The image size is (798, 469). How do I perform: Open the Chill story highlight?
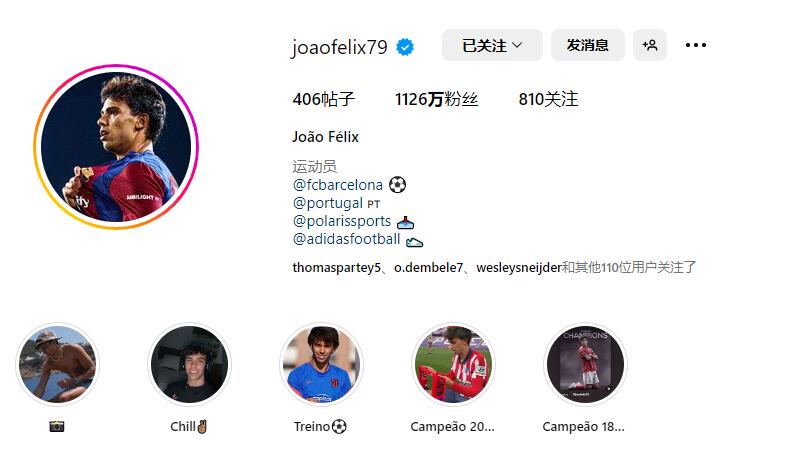click(189, 365)
